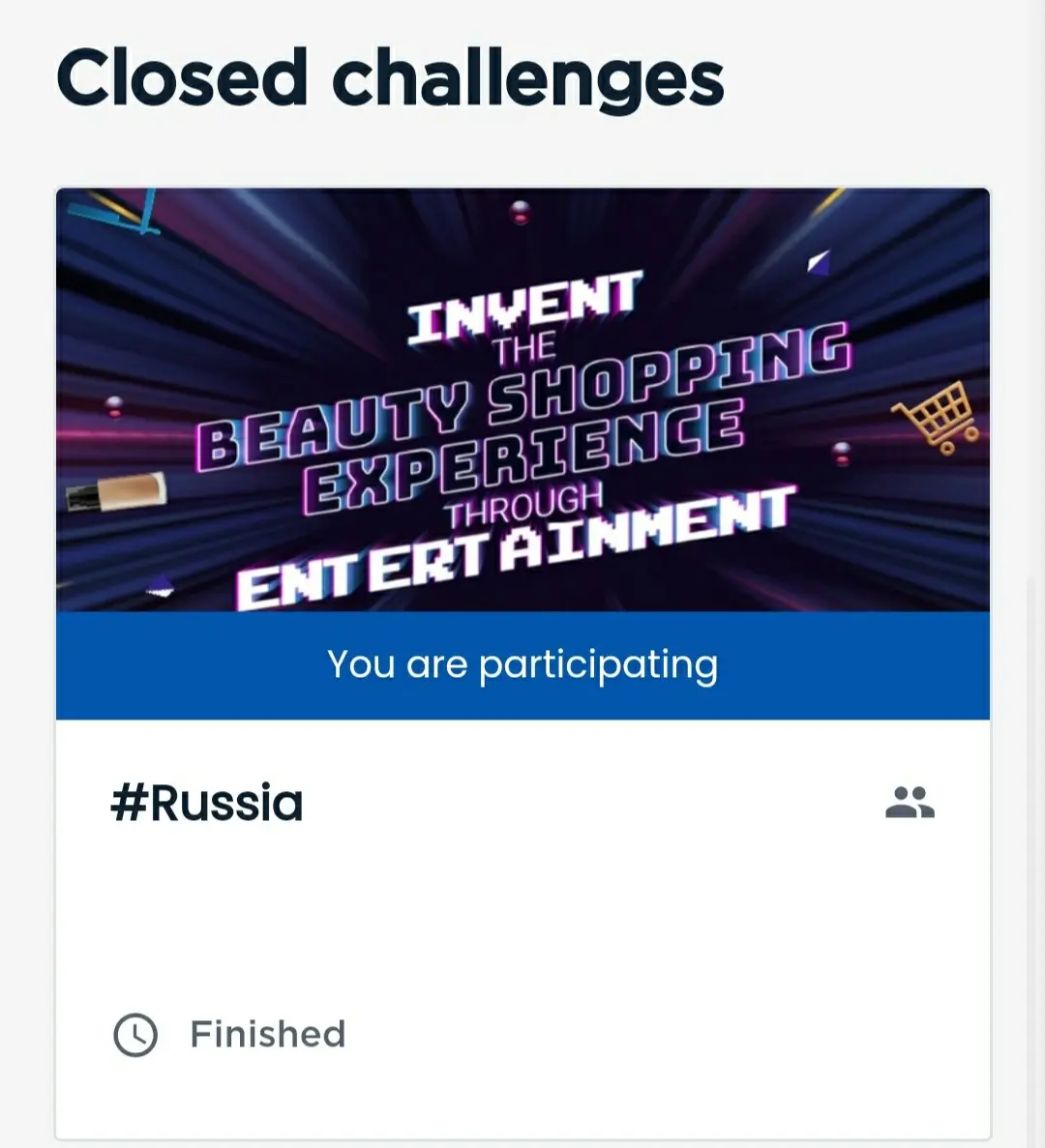Tap the participants icon beside #Russia
The width and height of the screenshot is (1045, 1148).
coord(910,803)
